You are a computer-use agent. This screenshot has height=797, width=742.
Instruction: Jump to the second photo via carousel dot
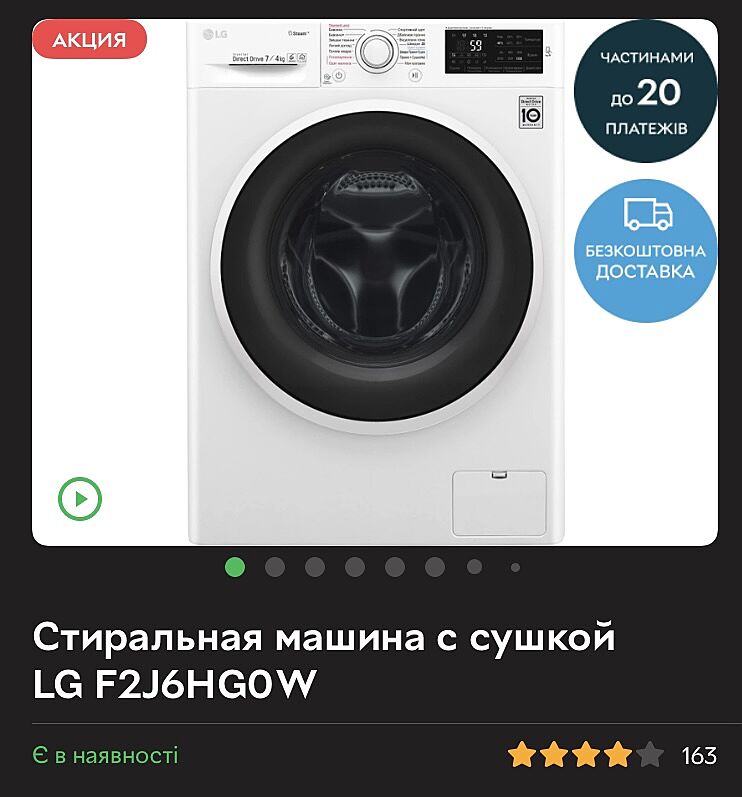(275, 567)
